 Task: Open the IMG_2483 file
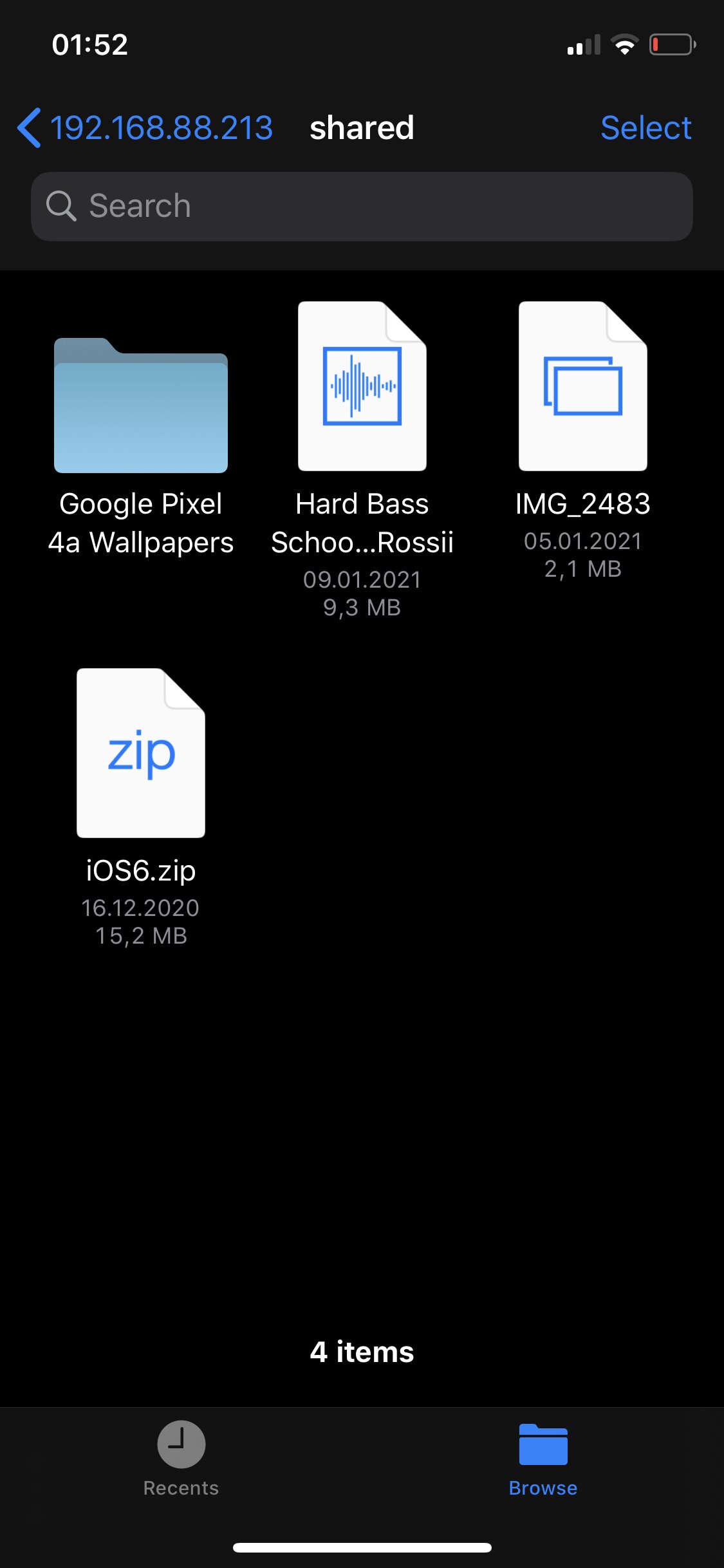(x=583, y=386)
